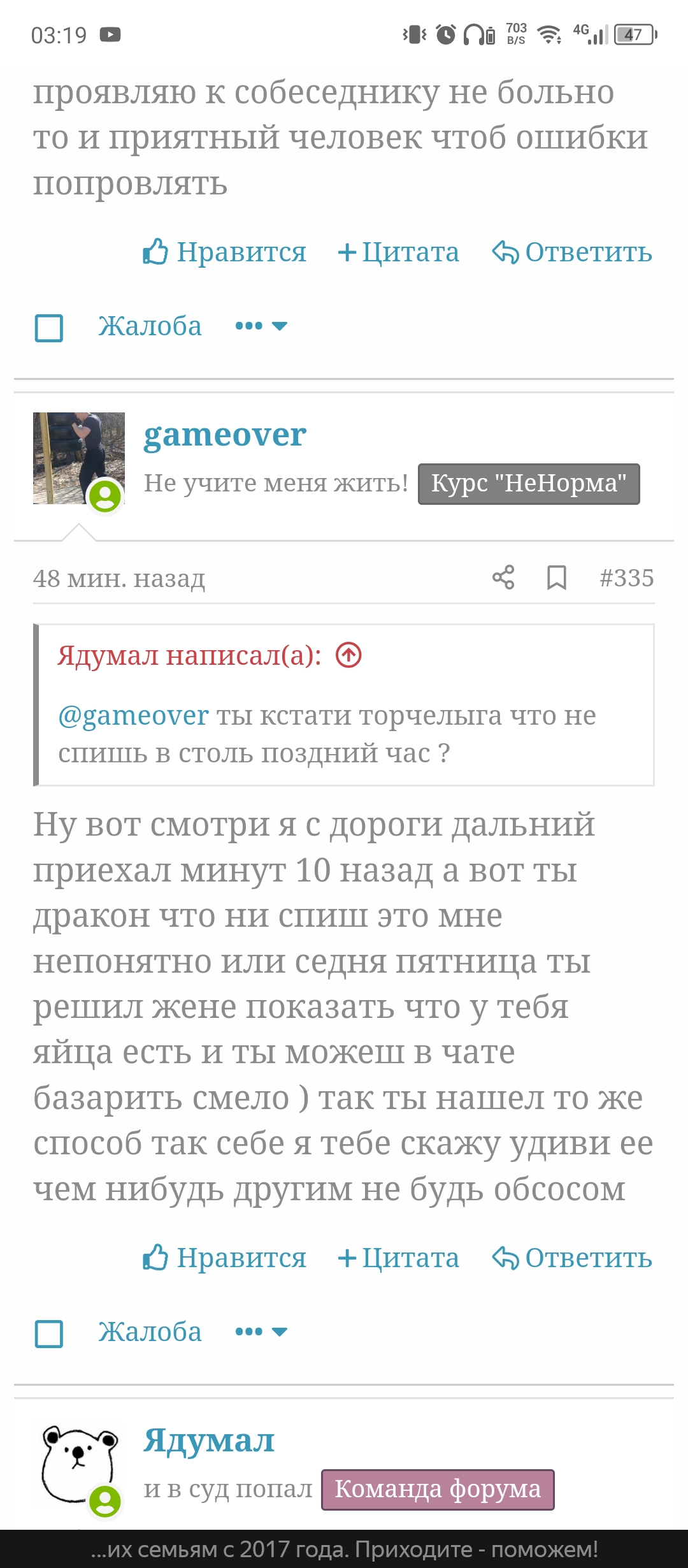Share post #335
The image size is (688, 1568).
(503, 577)
